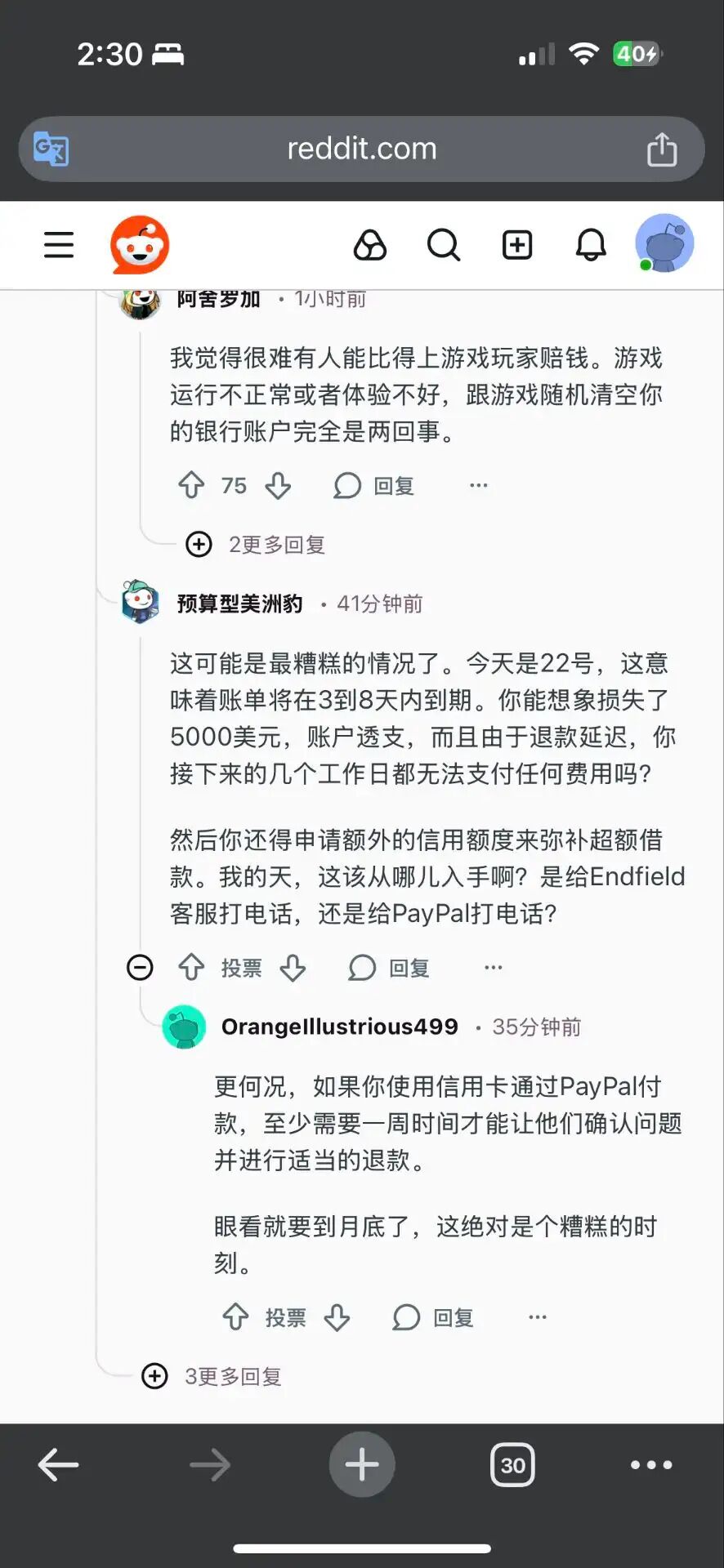Screen dimensions: 724x1568
Task: Open OrangeIllustrious499's profile
Action: click(340, 1027)
